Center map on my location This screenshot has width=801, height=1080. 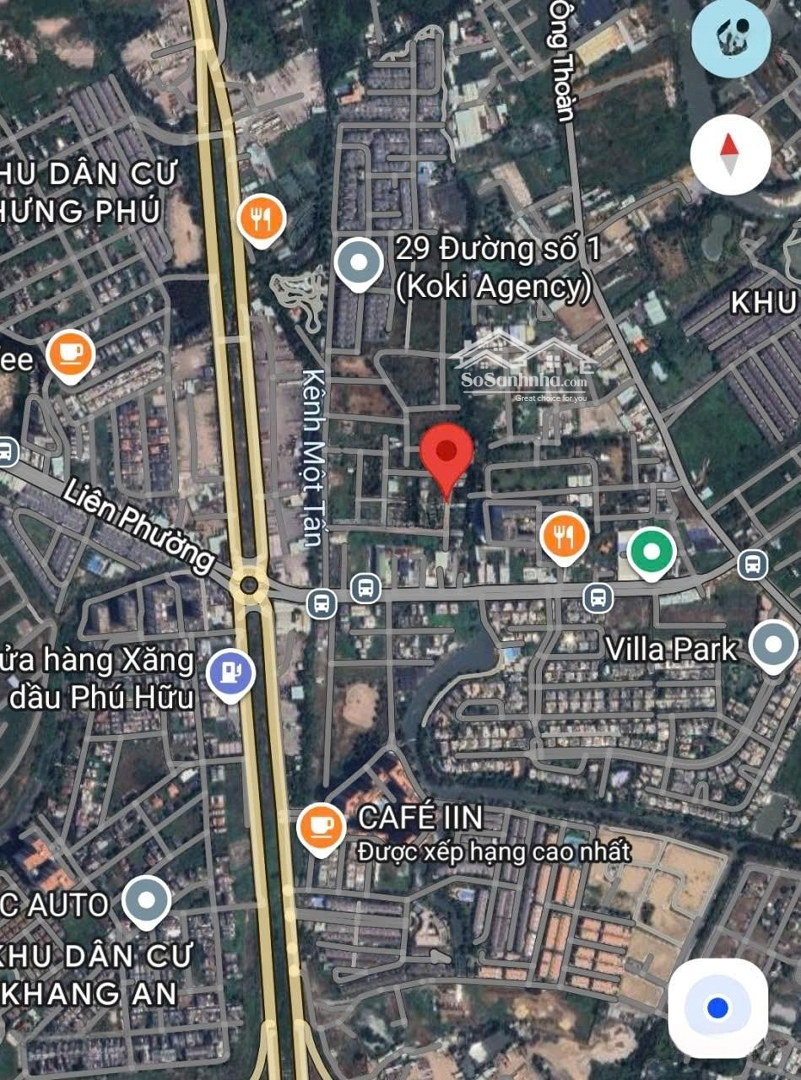pyautogui.click(x=717, y=1007)
